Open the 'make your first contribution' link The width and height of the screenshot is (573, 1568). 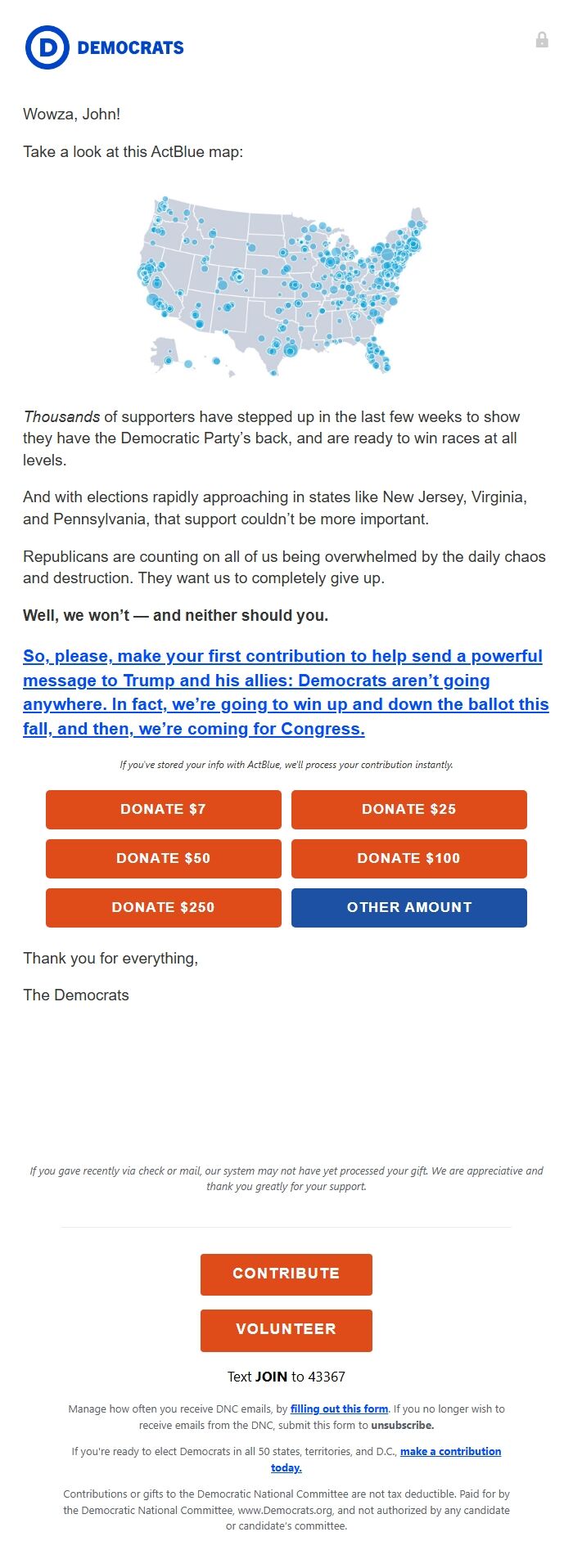[x=282, y=692]
